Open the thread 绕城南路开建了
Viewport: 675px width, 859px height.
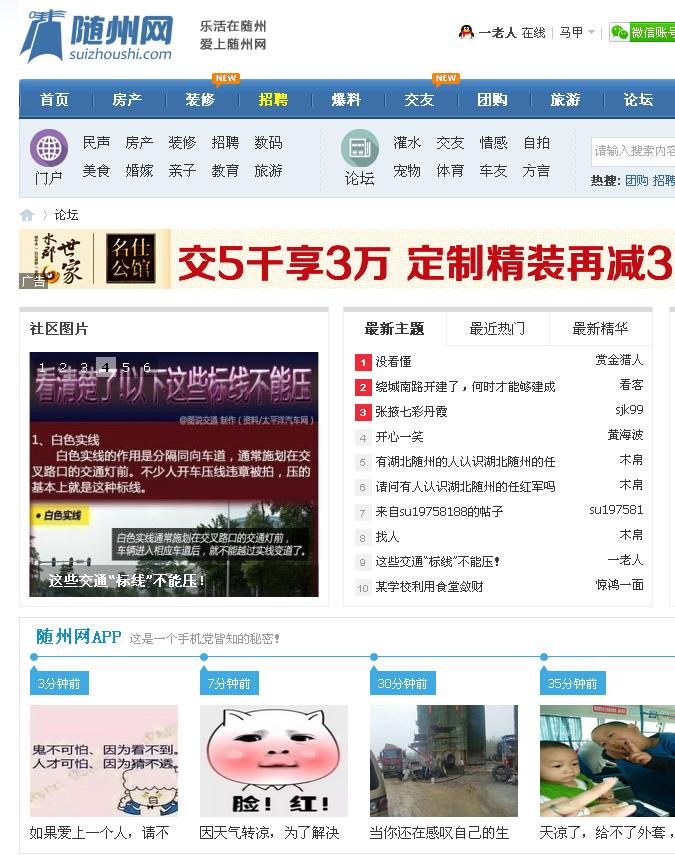[465, 387]
